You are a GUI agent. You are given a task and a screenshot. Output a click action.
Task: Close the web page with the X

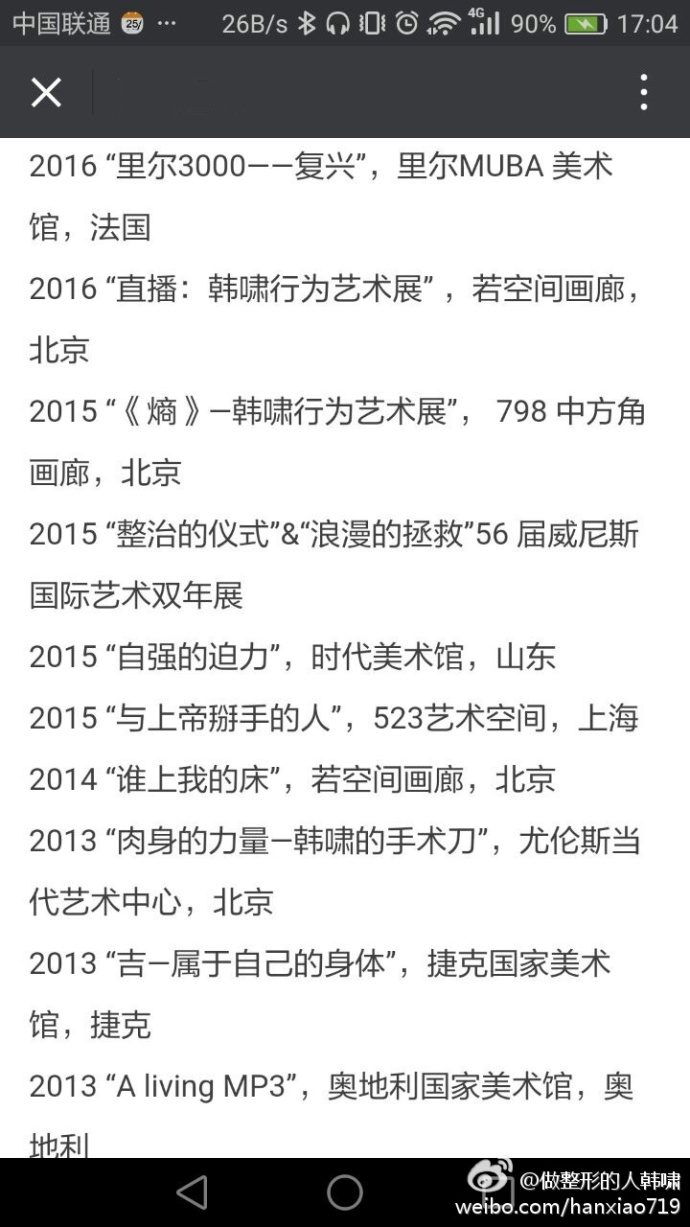46,93
